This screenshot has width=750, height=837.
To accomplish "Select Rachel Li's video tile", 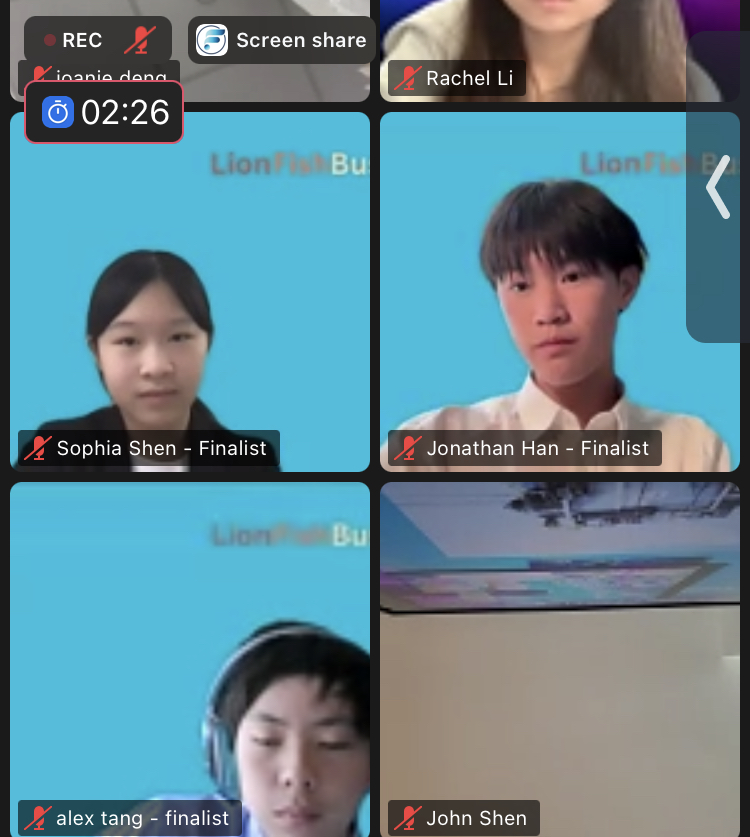I will (x=540, y=40).
